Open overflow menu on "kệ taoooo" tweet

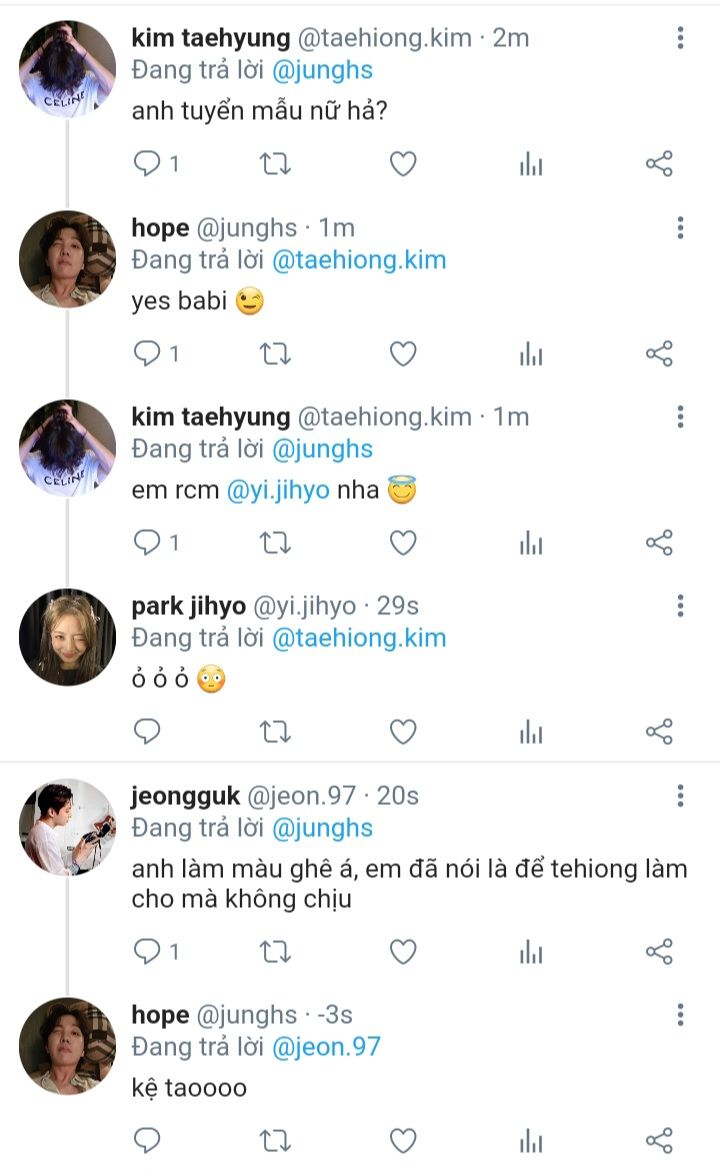point(680,1016)
